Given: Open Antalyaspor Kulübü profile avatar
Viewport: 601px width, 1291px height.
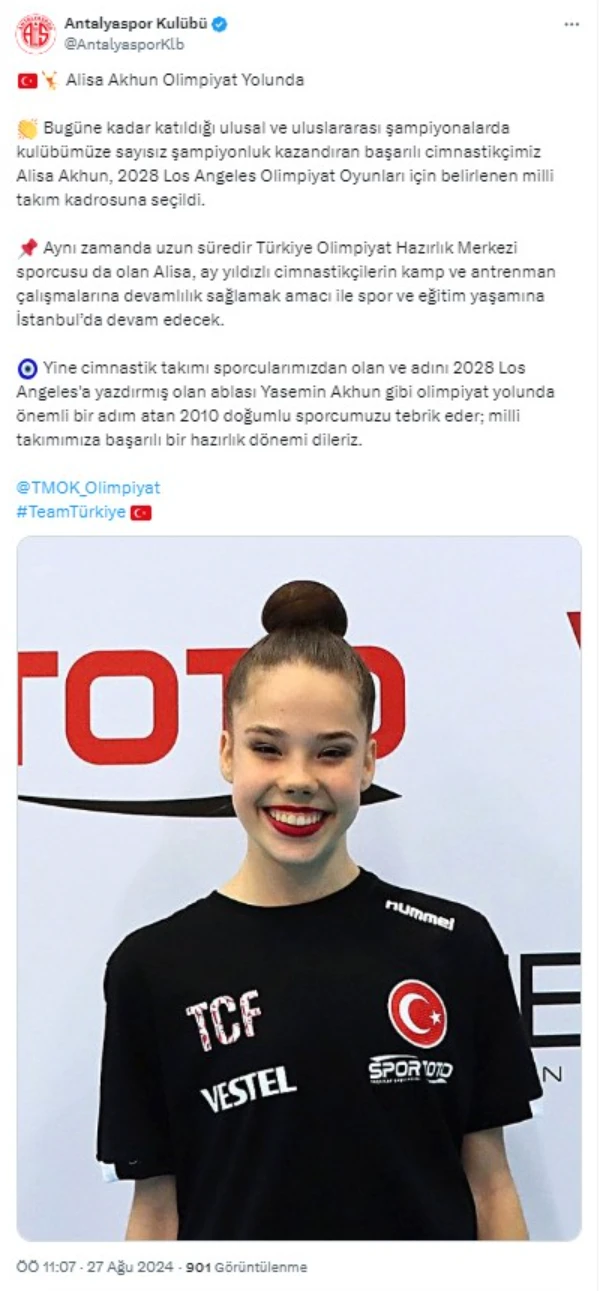Looking at the screenshot, I should tap(35, 33).
